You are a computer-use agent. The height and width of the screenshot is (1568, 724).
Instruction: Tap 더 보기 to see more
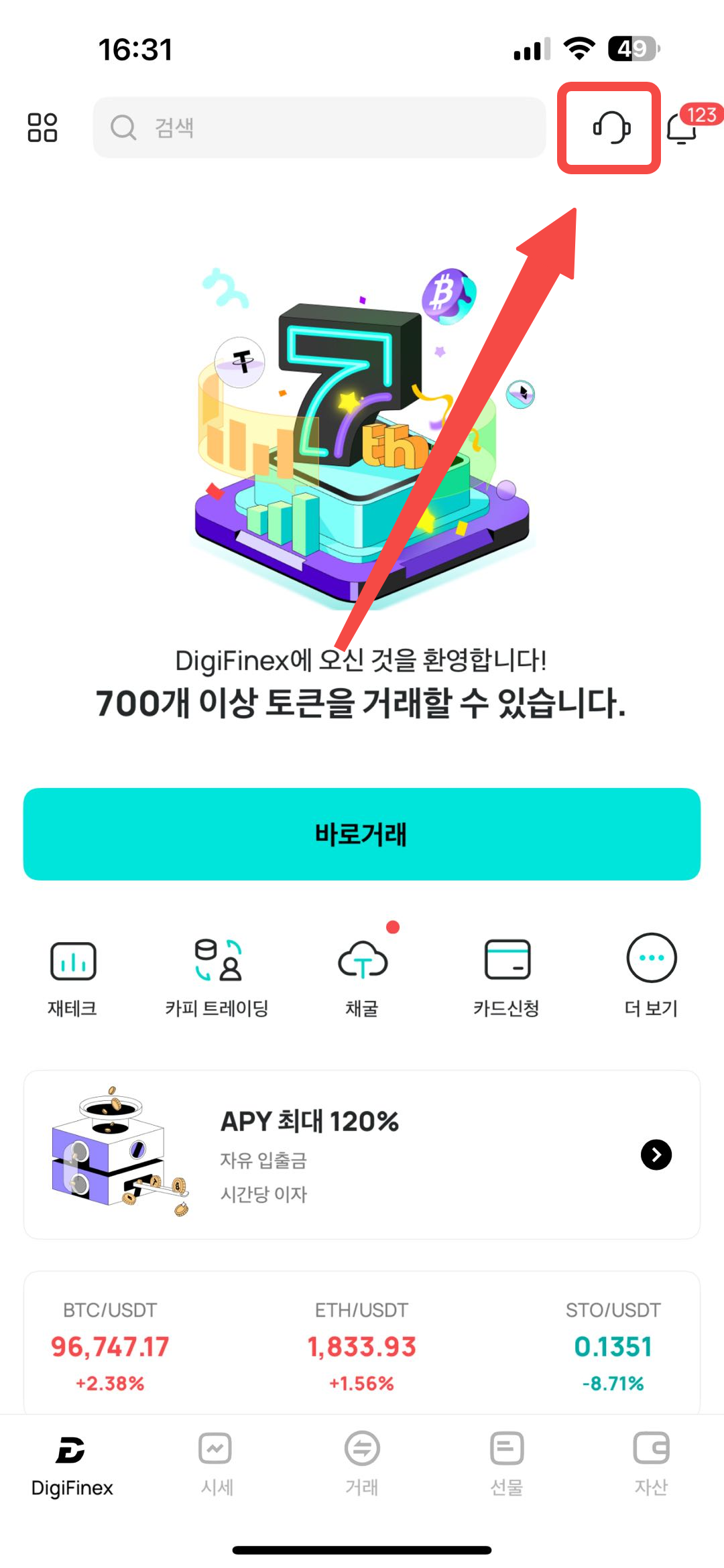pos(651,977)
